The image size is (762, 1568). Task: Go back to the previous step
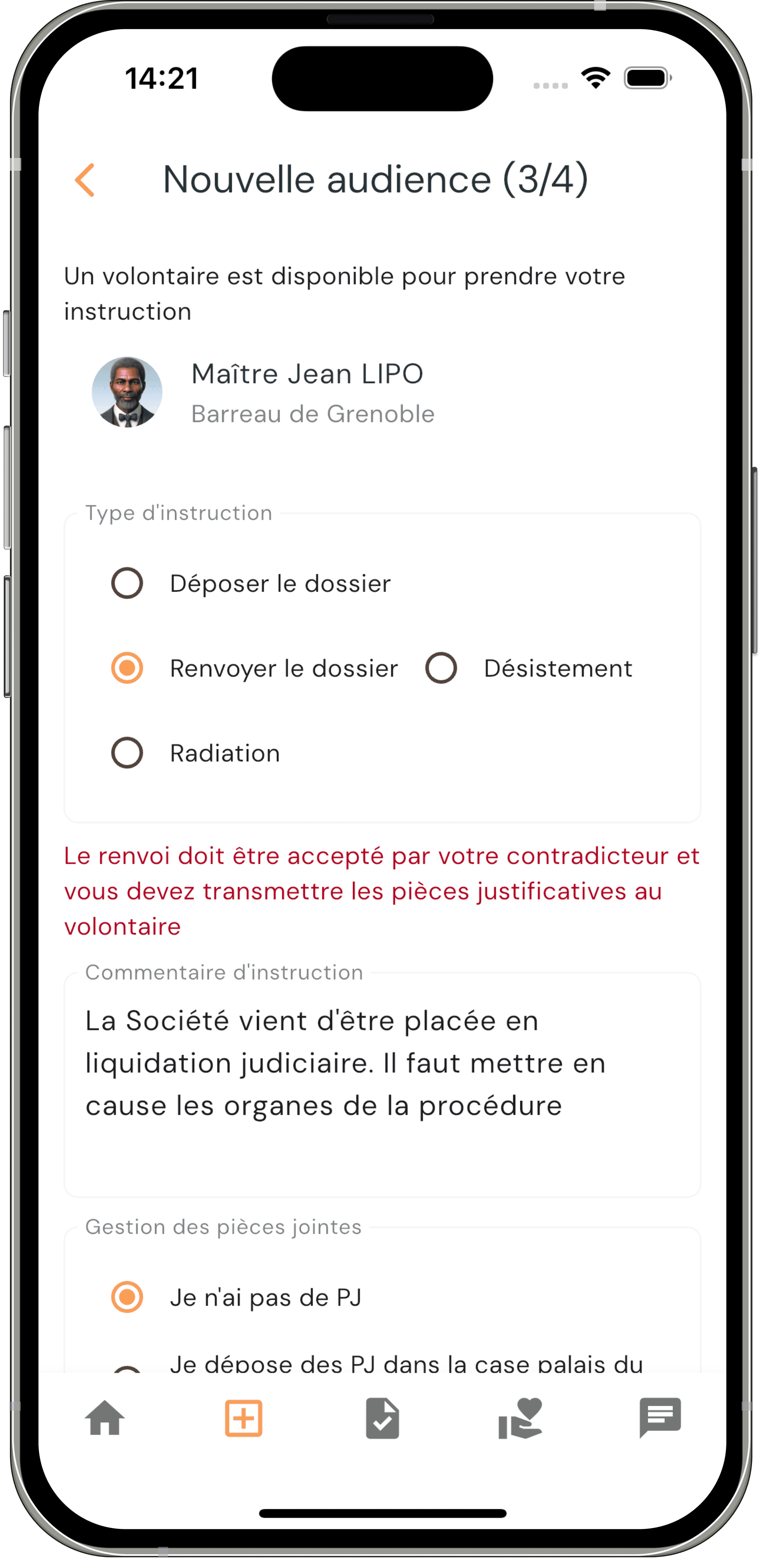[85, 180]
